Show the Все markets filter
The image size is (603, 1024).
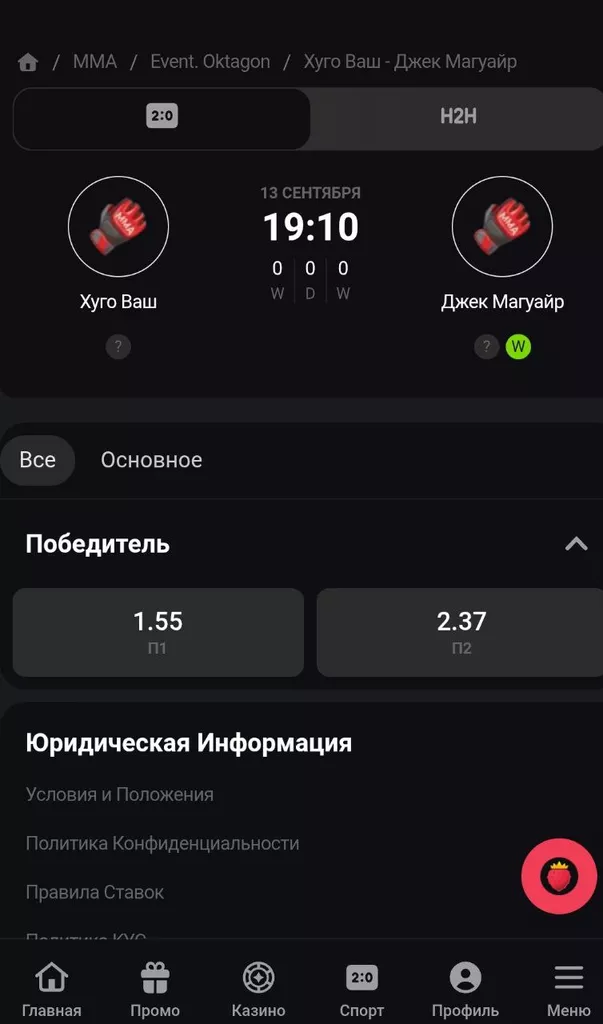tap(38, 460)
